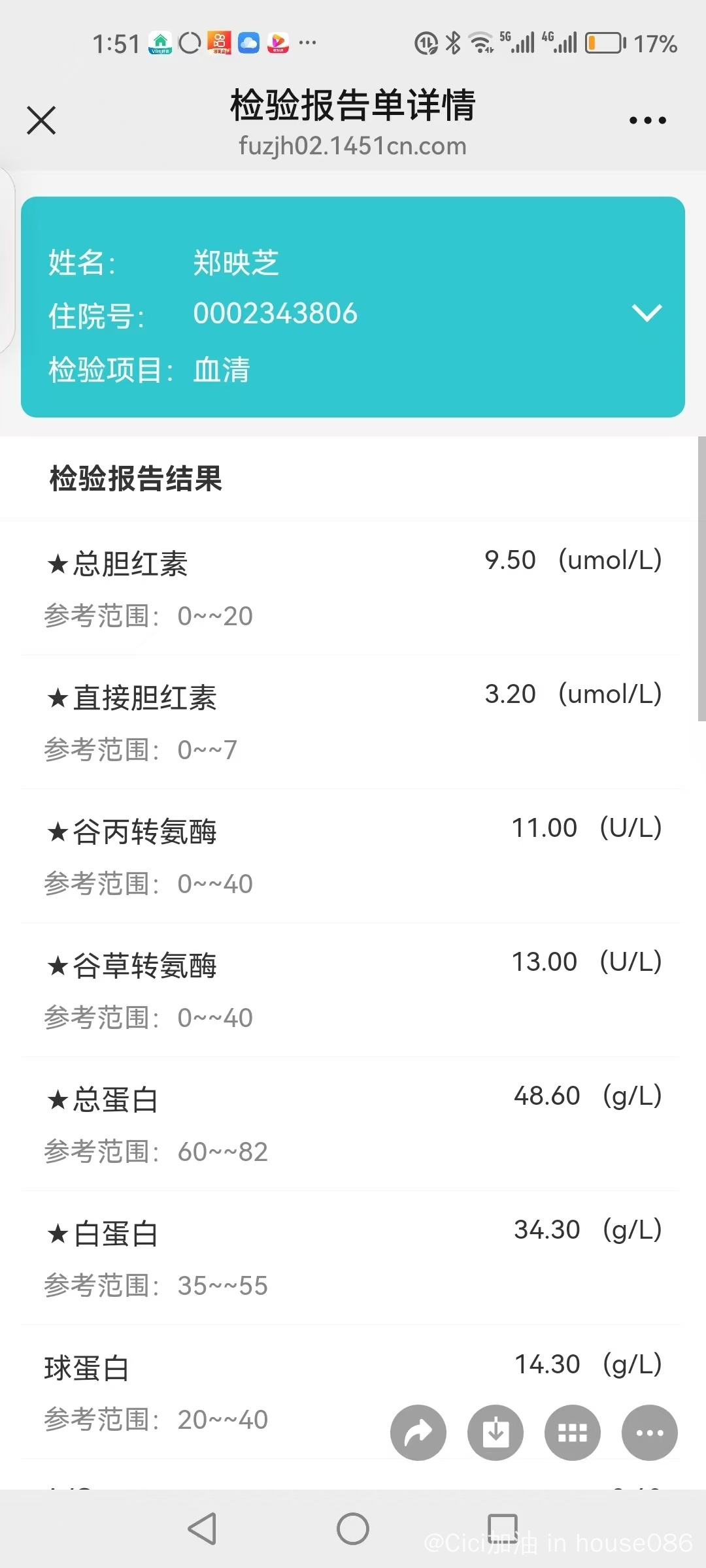This screenshot has height=1568, width=706.
Task: Open the three-dot menu in the title bar
Action: 647,120
